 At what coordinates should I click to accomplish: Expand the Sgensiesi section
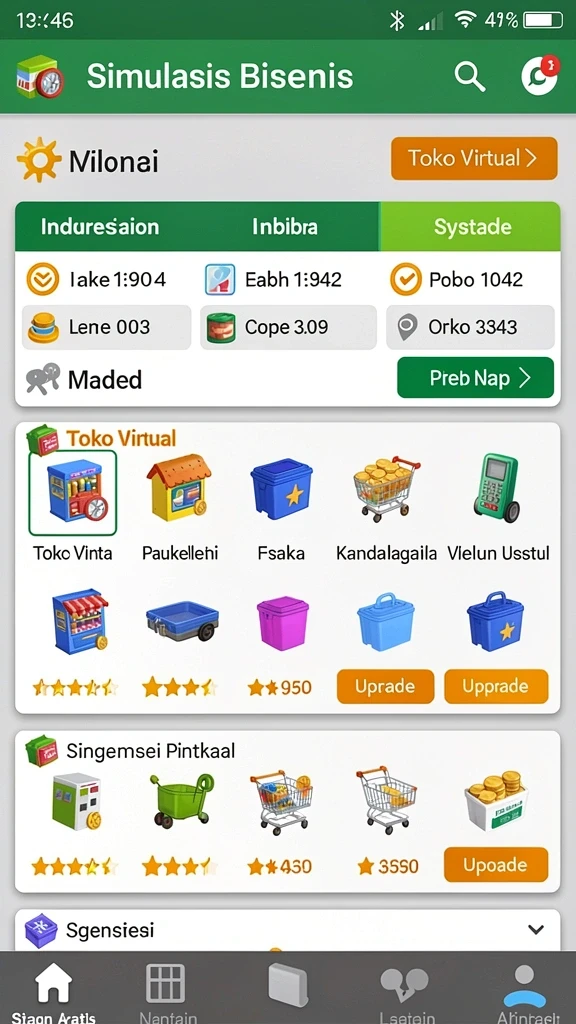click(x=536, y=929)
